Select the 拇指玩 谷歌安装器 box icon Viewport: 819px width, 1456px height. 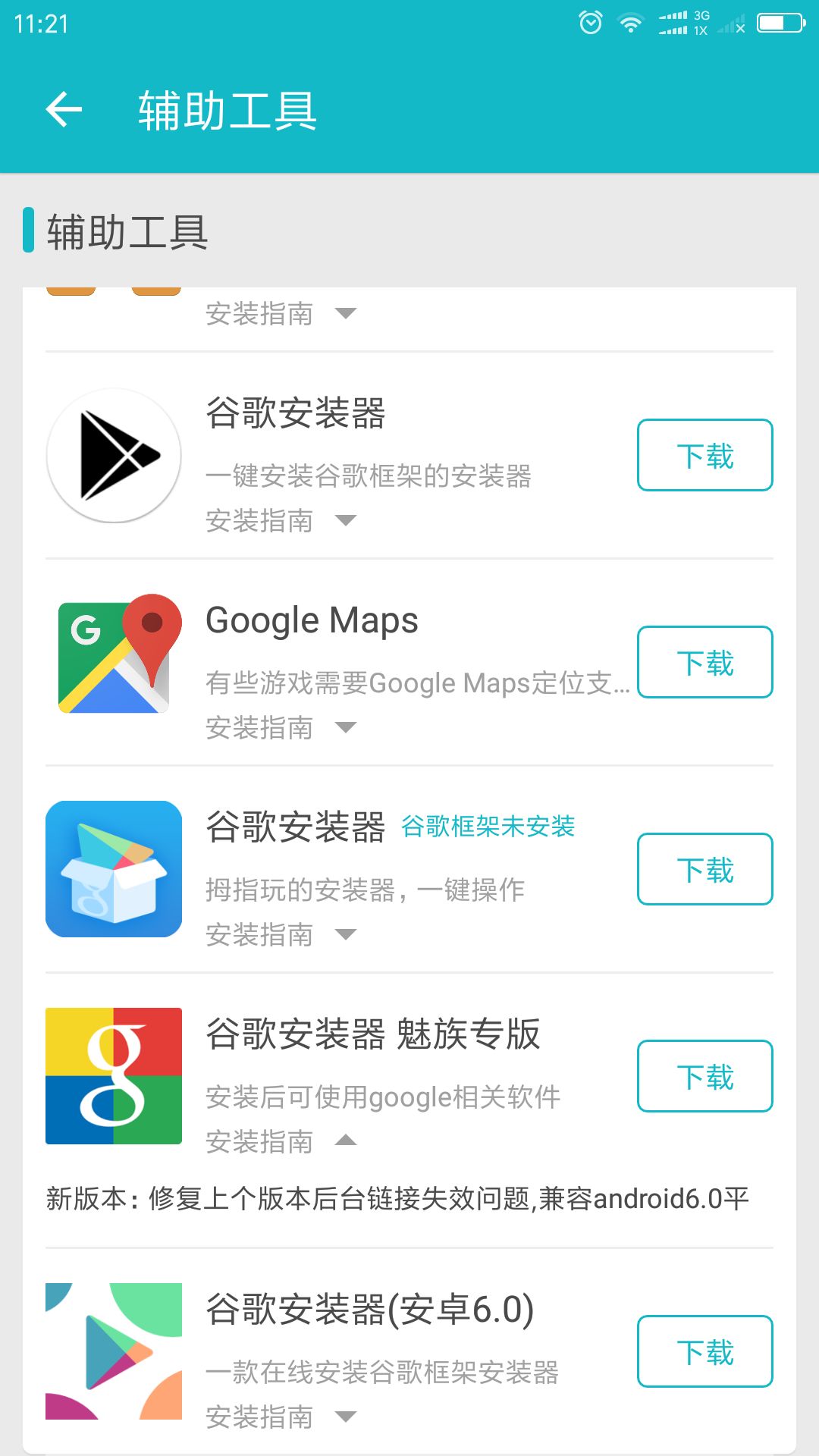(112, 869)
